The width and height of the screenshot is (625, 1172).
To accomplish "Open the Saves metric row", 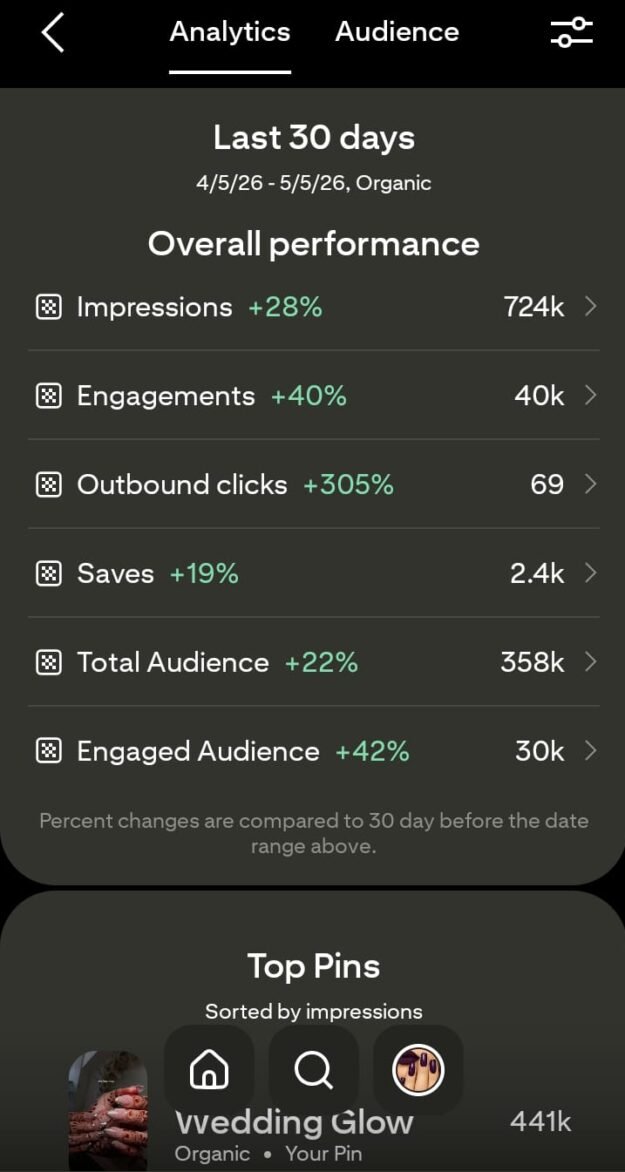I will [x=313, y=573].
